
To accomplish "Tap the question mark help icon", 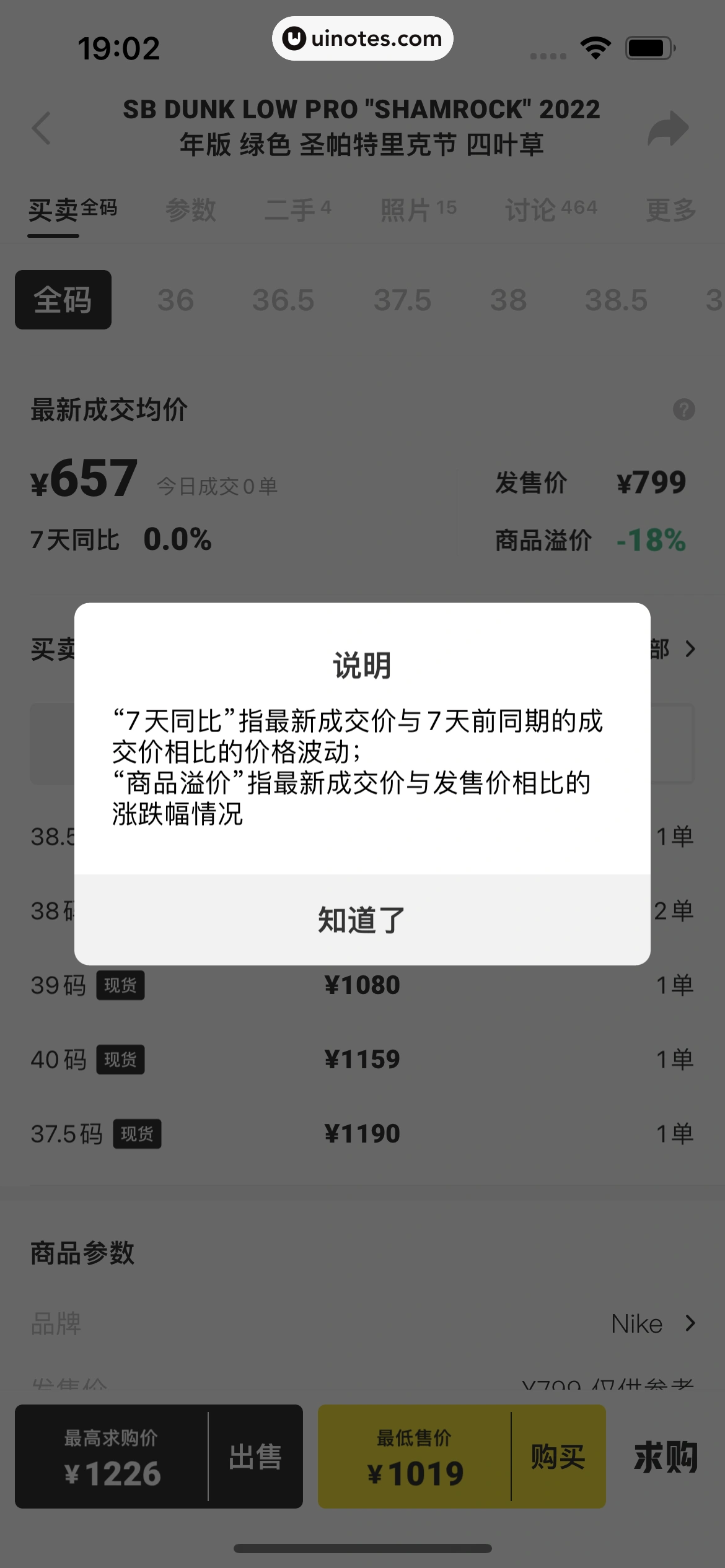I will (683, 409).
